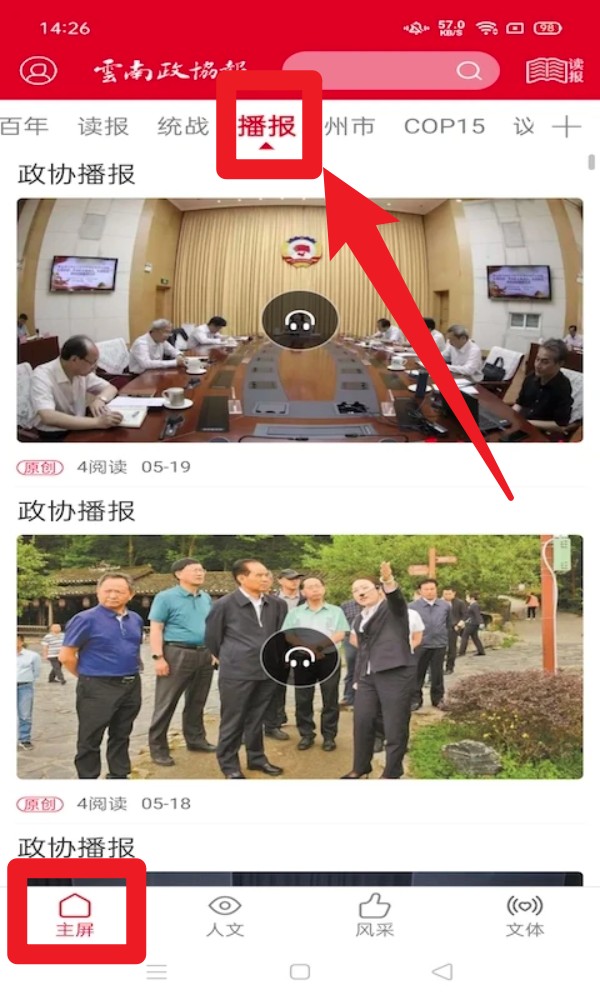Tap the system back button
Screen dimensions: 600x1000
click(442, 972)
